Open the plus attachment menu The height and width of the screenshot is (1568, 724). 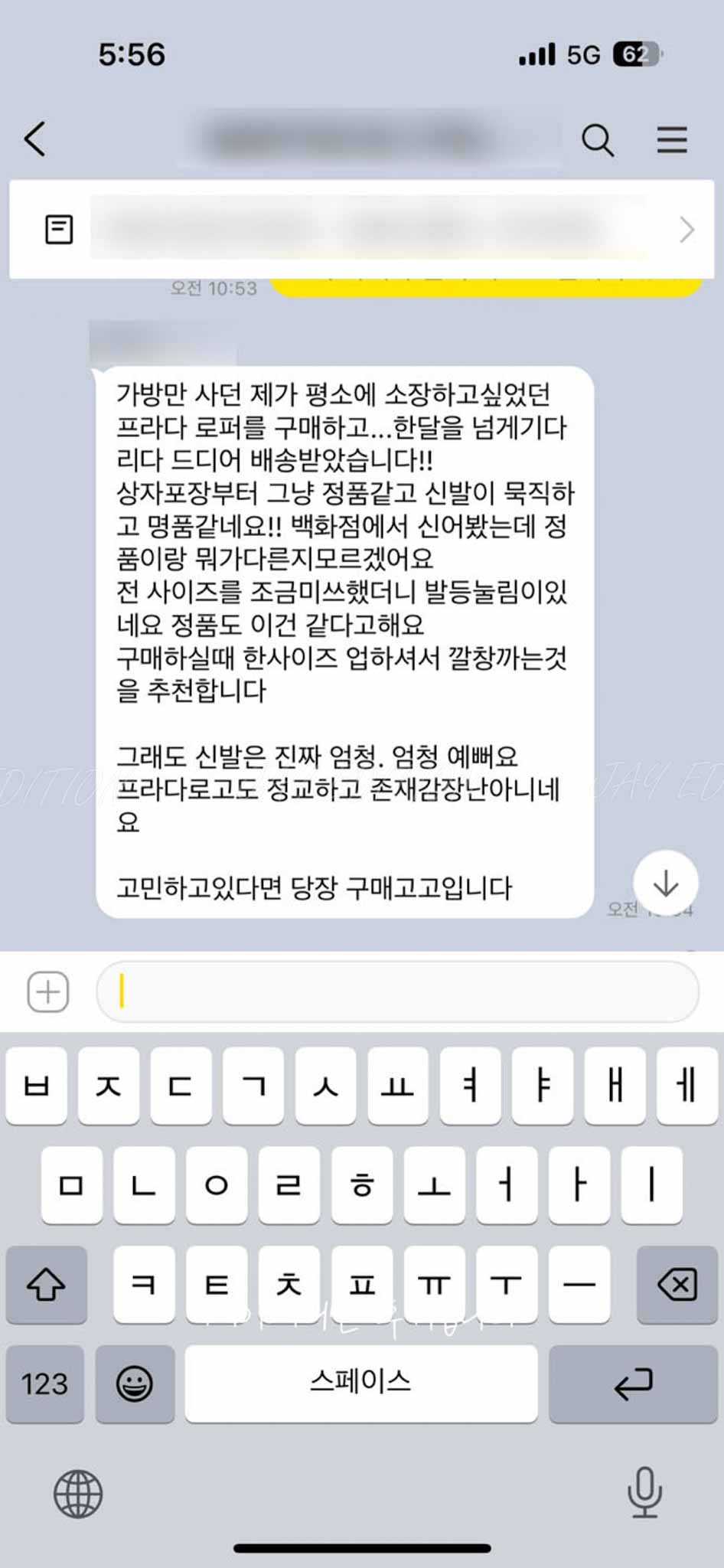(48, 992)
